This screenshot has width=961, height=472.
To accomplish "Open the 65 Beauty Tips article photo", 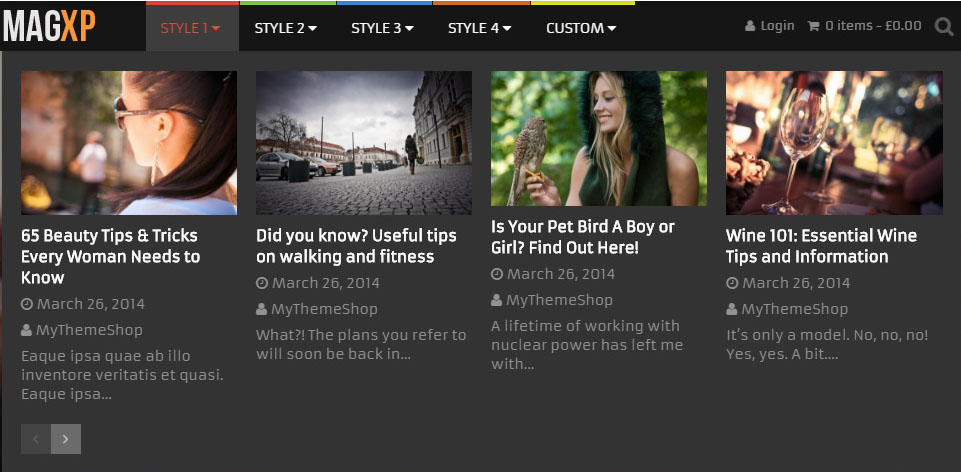I will (x=129, y=143).
